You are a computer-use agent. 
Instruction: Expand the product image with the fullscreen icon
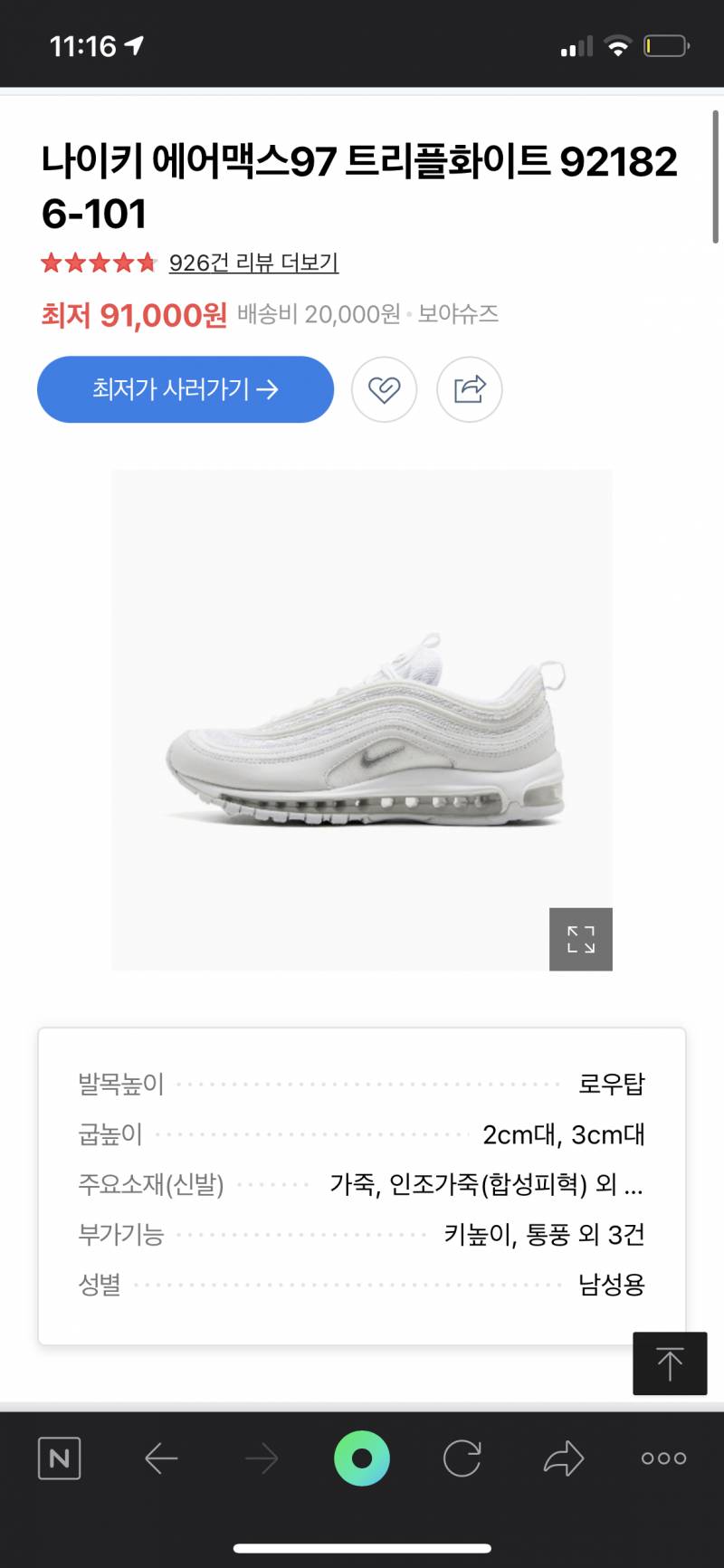coord(580,940)
